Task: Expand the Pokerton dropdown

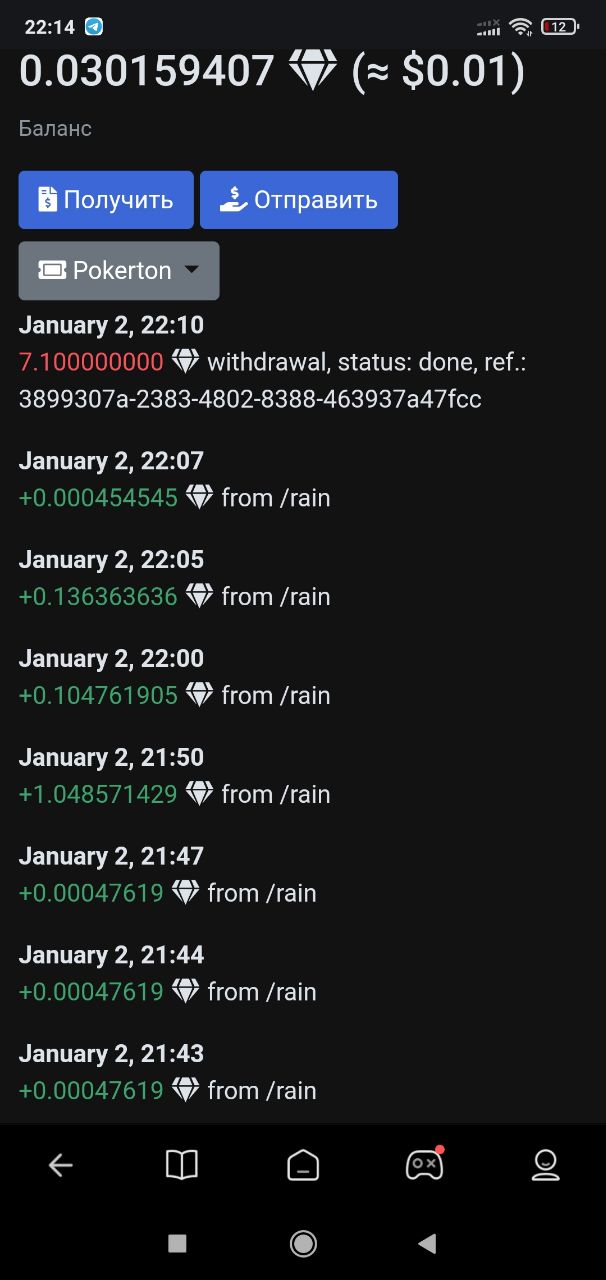Action: tap(118, 270)
